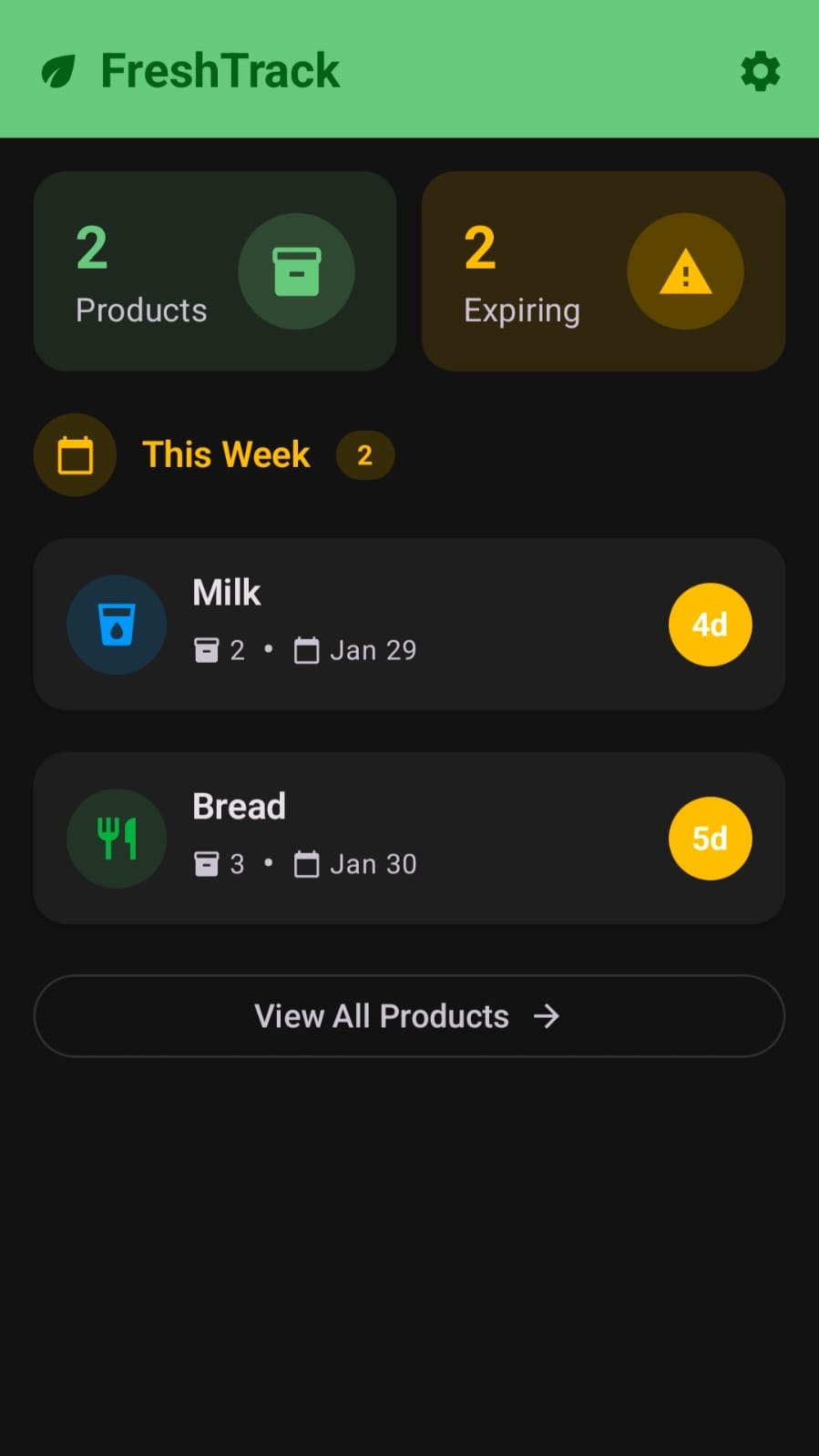819x1456 pixels.
Task: Select the Bread cutlery icon
Action: click(117, 838)
